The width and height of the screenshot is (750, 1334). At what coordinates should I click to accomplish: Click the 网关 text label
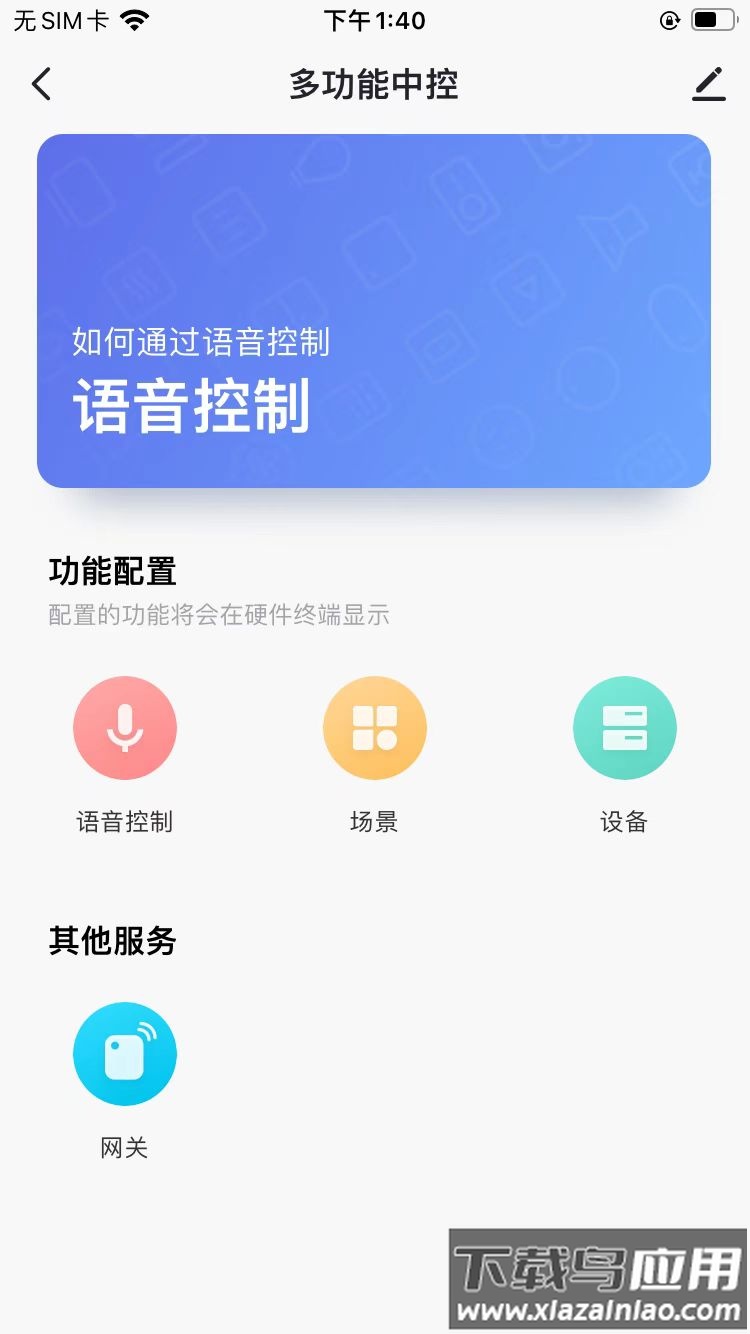coord(122,1148)
